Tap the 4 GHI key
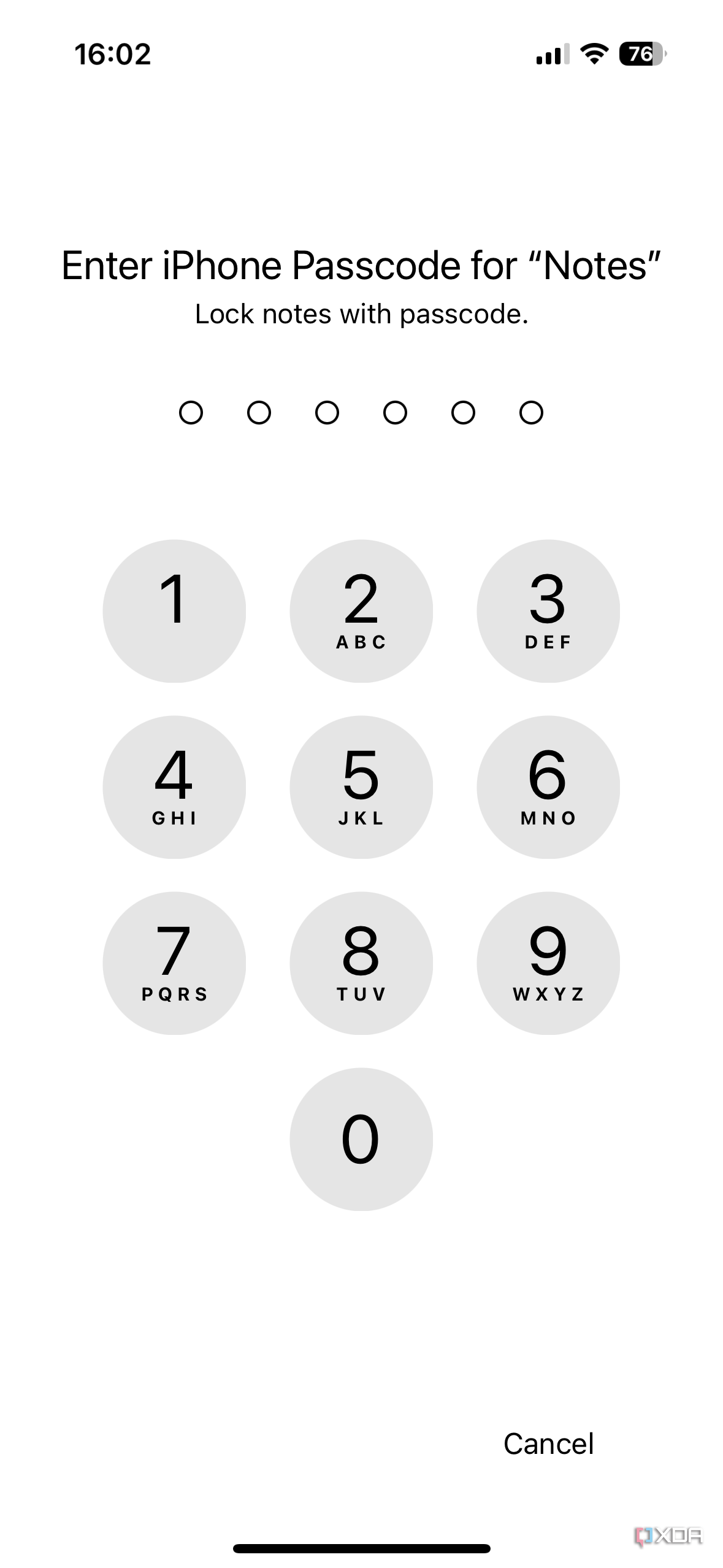Image resolution: width=723 pixels, height=1568 pixels. point(174,786)
